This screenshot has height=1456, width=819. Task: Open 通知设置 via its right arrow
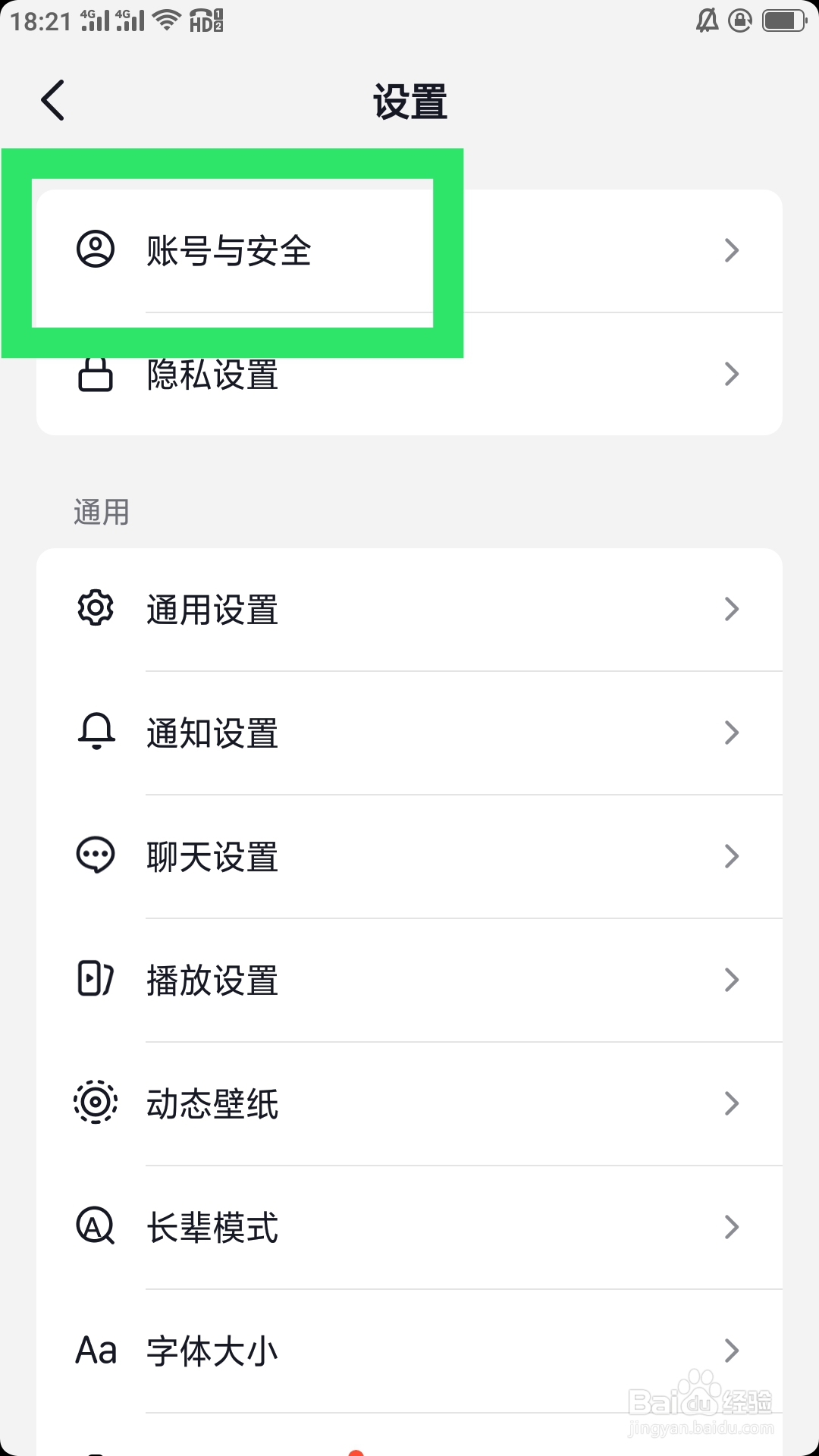tap(730, 732)
